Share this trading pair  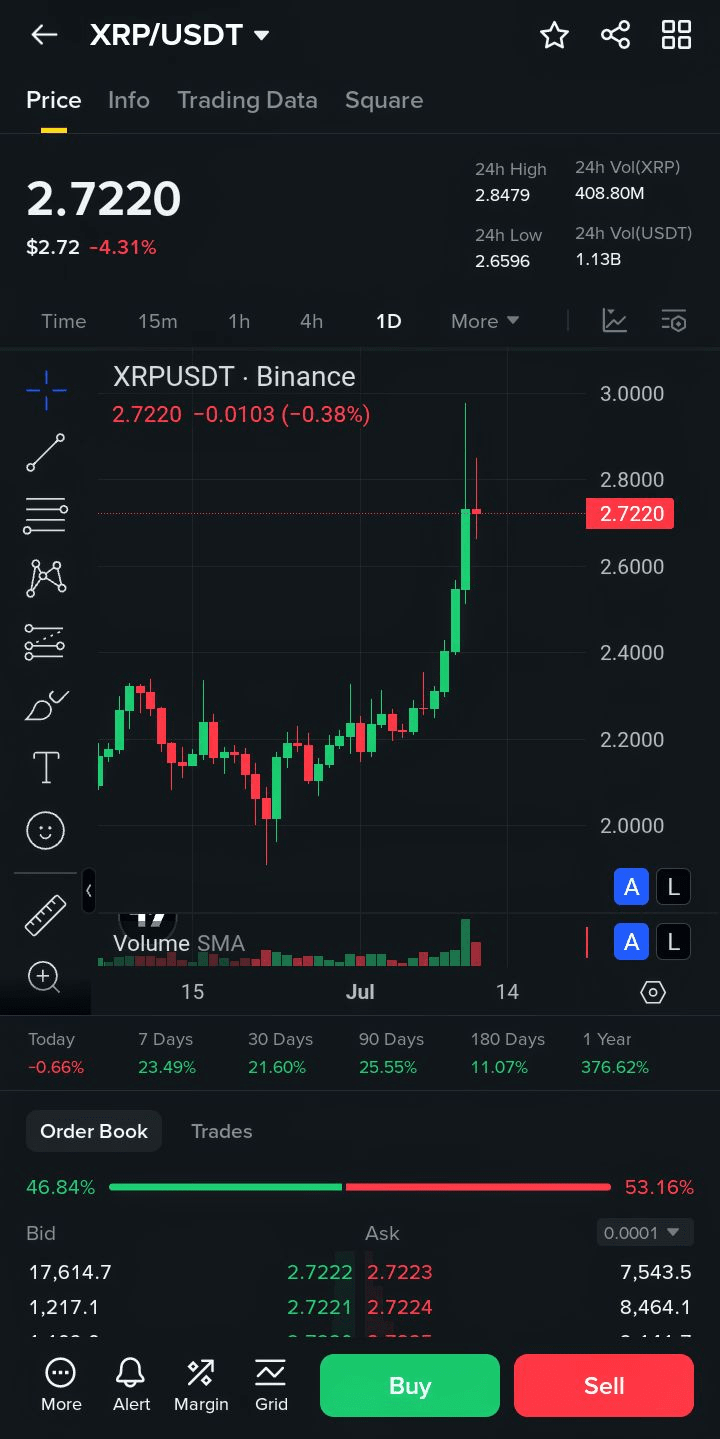[x=615, y=35]
